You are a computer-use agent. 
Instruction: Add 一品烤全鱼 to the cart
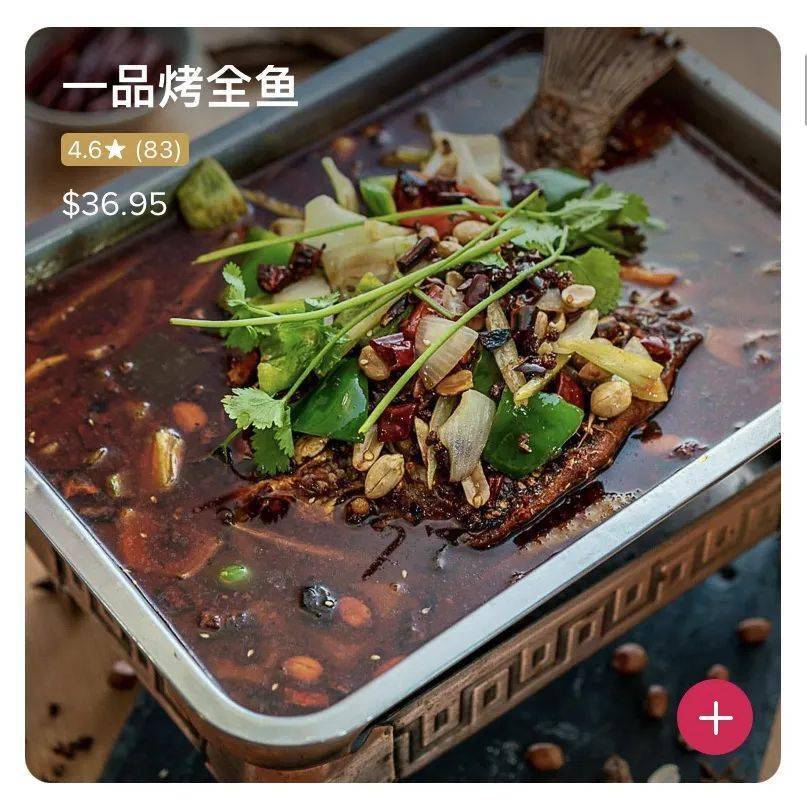tap(714, 717)
